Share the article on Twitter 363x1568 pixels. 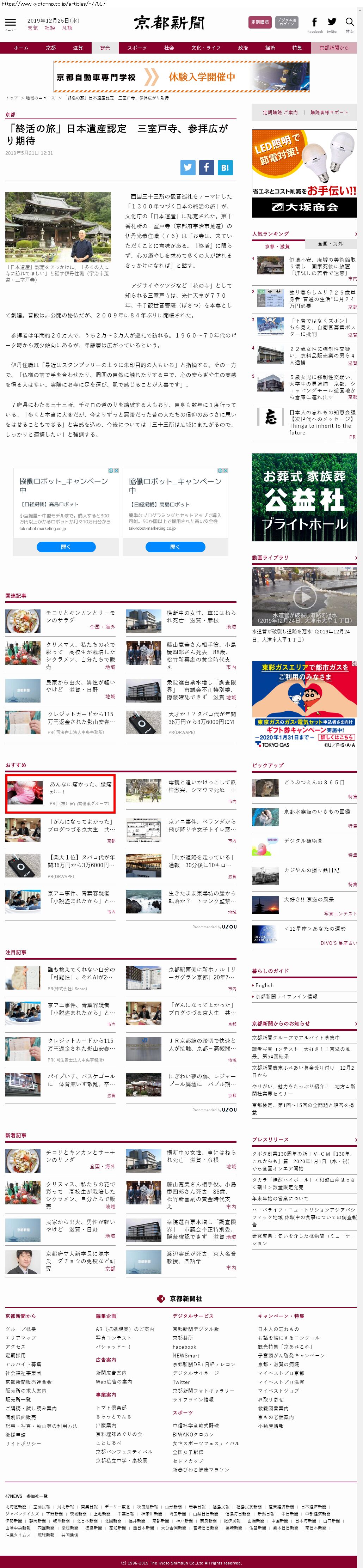(x=188, y=168)
